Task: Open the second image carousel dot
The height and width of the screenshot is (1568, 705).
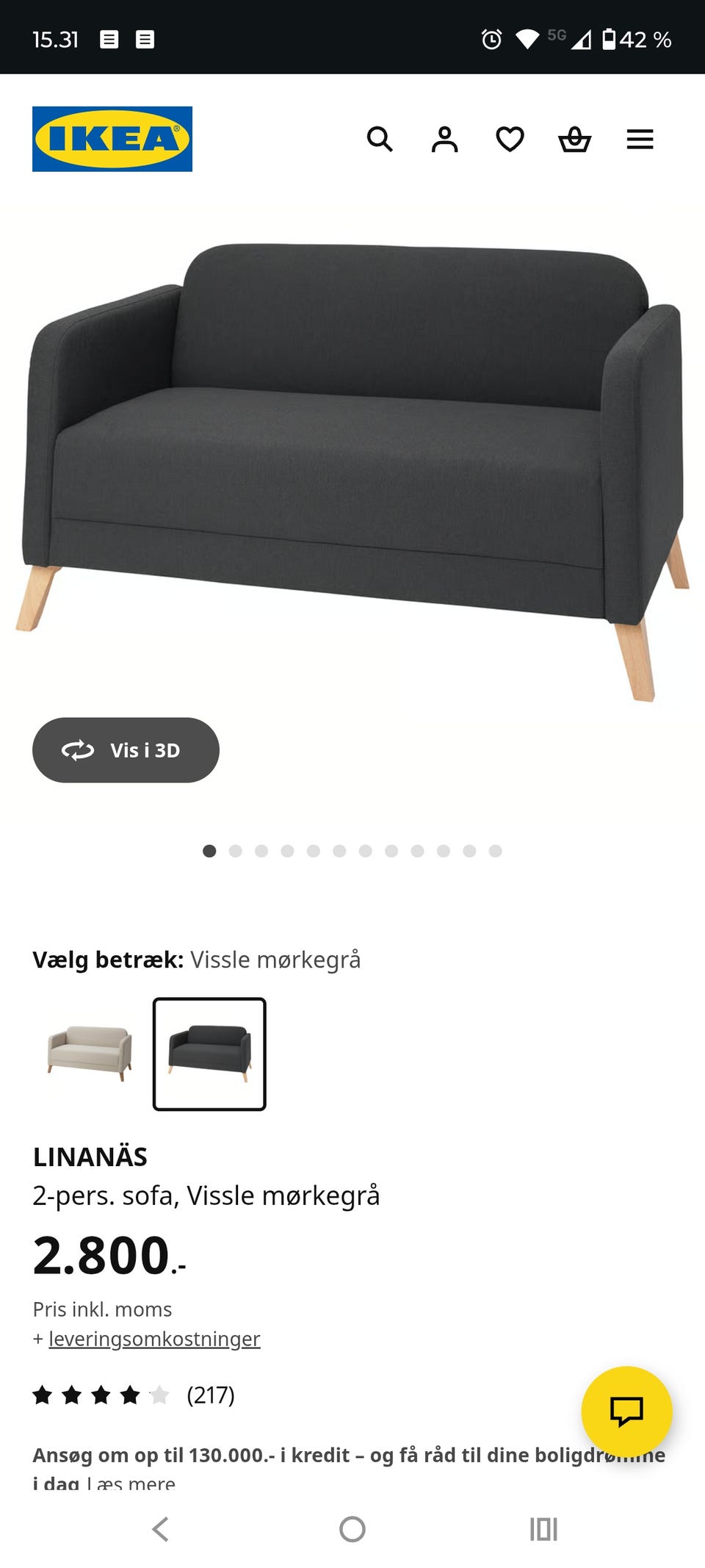Action: click(x=235, y=851)
